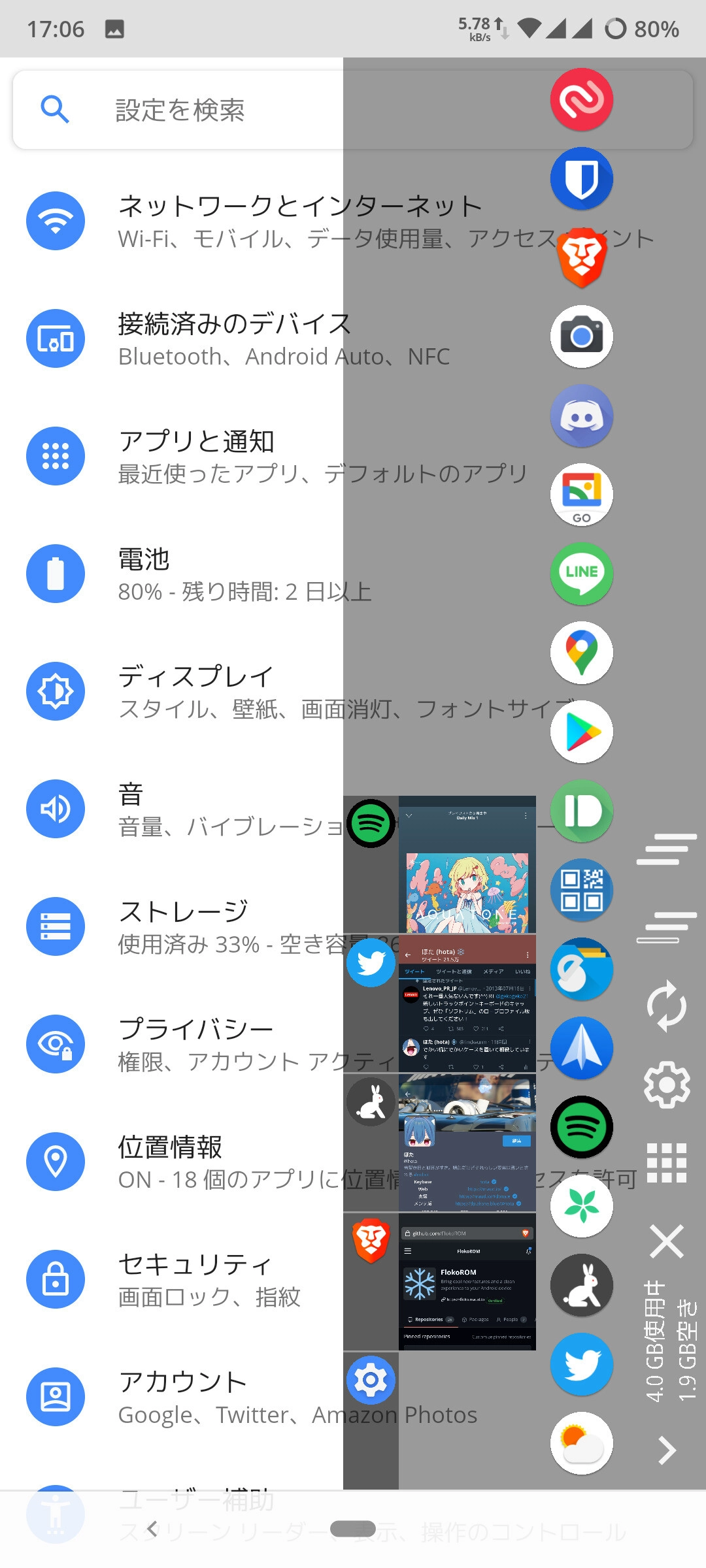Open ネットワークとインターネット settings
This screenshot has width=706, height=1568.
coord(196,221)
